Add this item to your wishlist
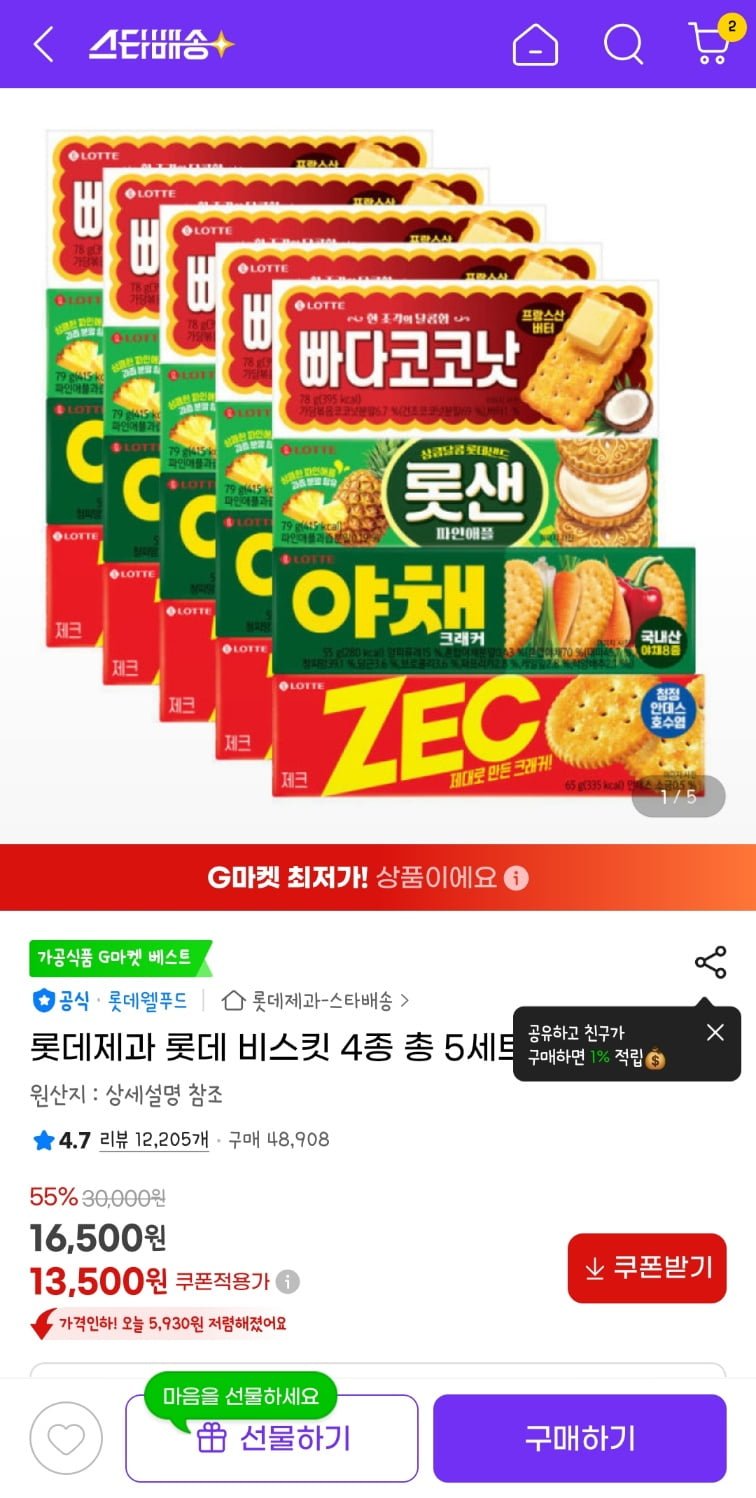The width and height of the screenshot is (756, 1498). tap(66, 1440)
